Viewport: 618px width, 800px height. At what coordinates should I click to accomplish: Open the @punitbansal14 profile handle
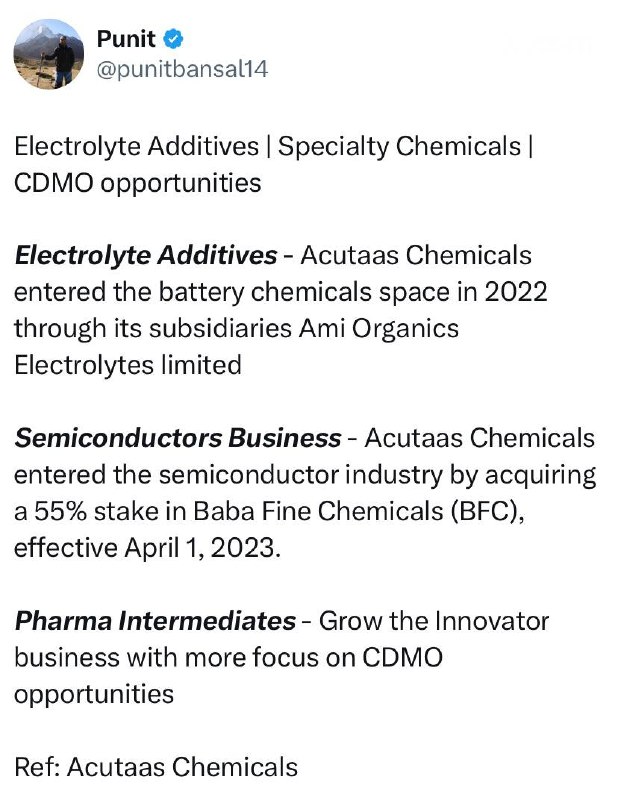tap(182, 69)
